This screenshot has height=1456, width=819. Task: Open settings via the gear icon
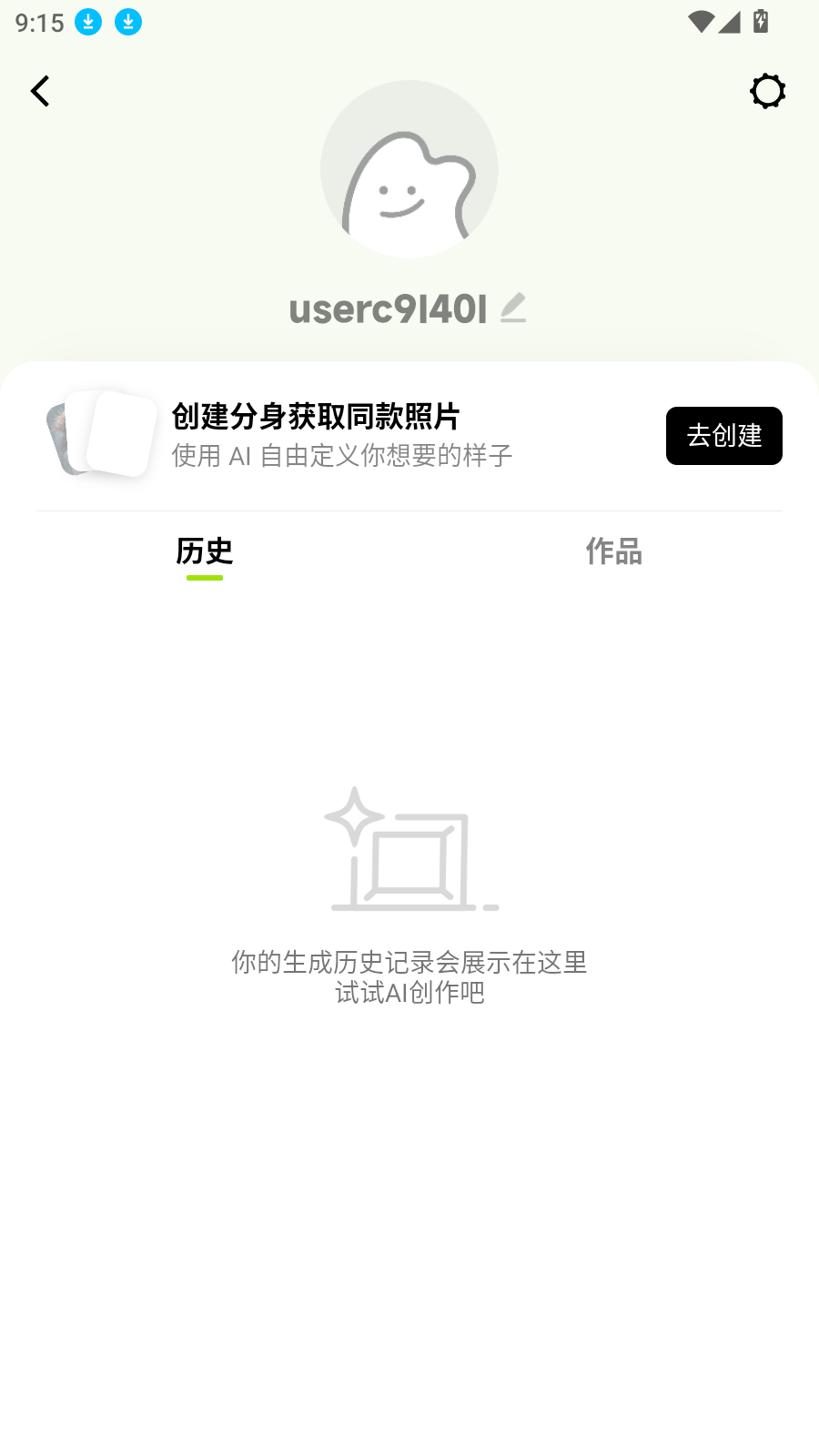767,91
